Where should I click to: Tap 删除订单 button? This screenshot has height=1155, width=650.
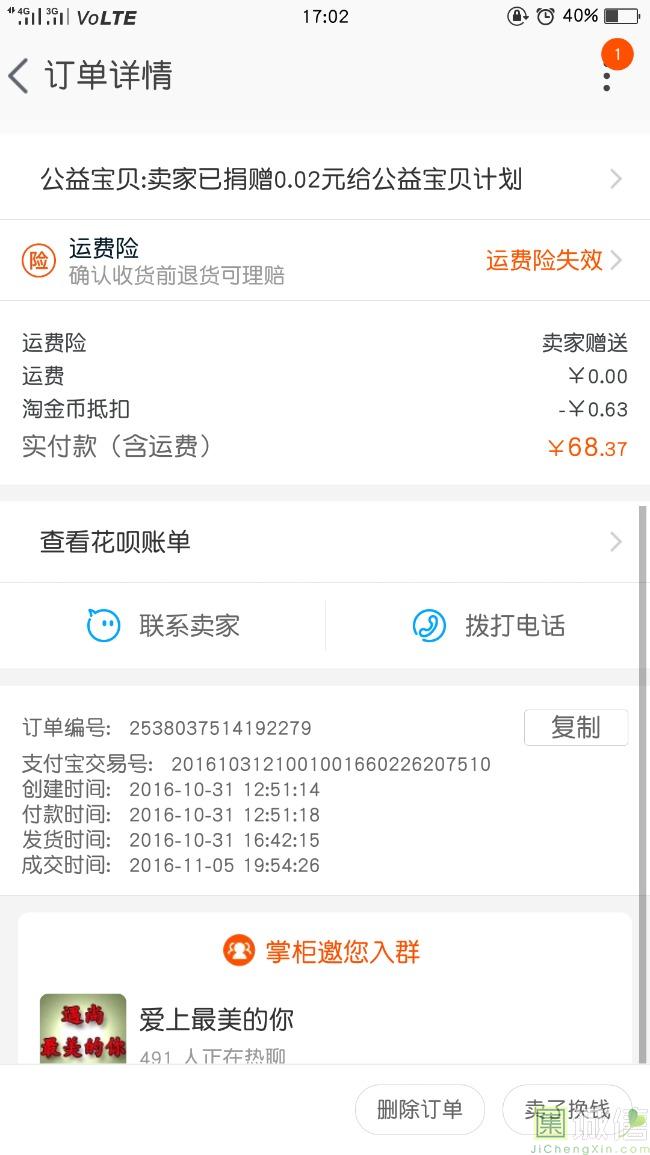coord(419,1109)
